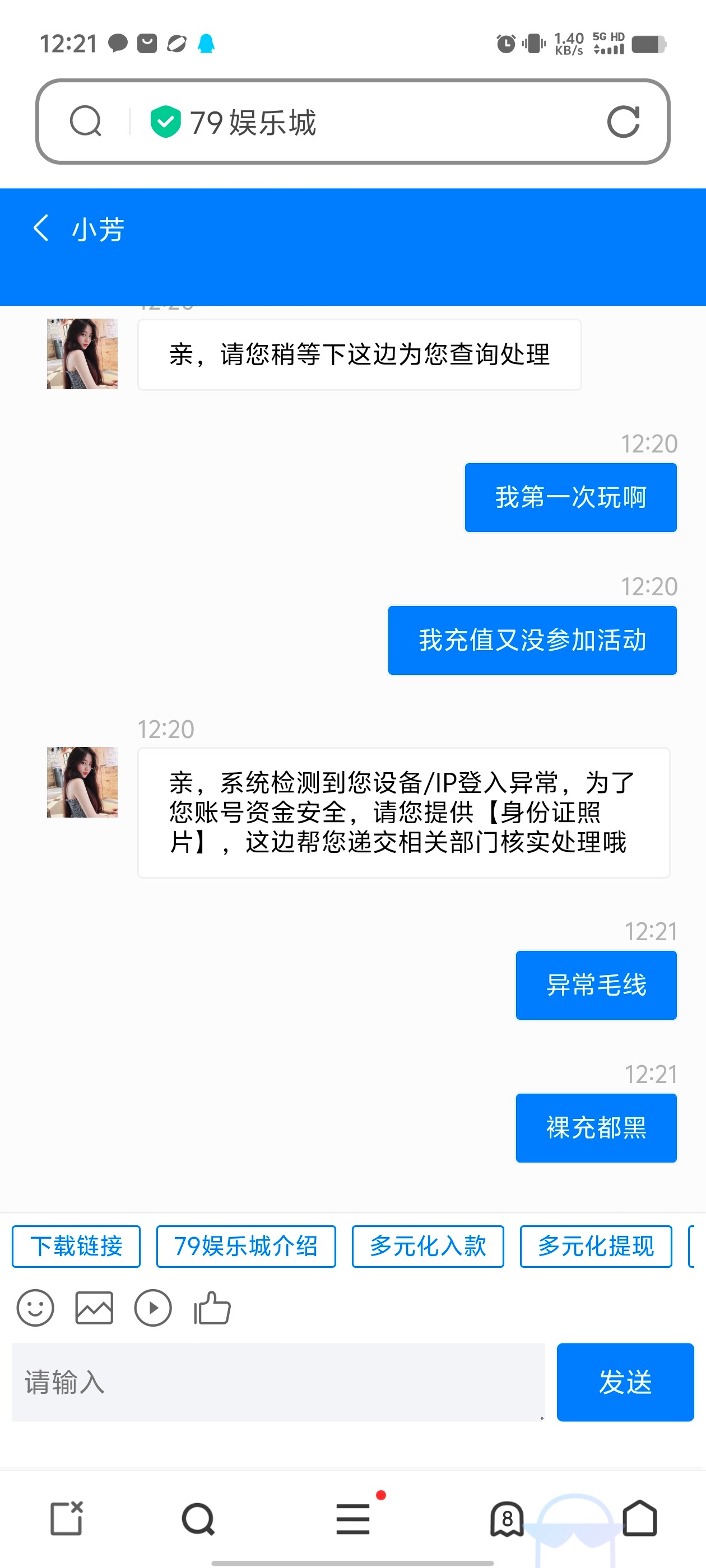Open the image attachment picker
Image resolution: width=706 pixels, height=1568 pixels.
click(93, 1306)
